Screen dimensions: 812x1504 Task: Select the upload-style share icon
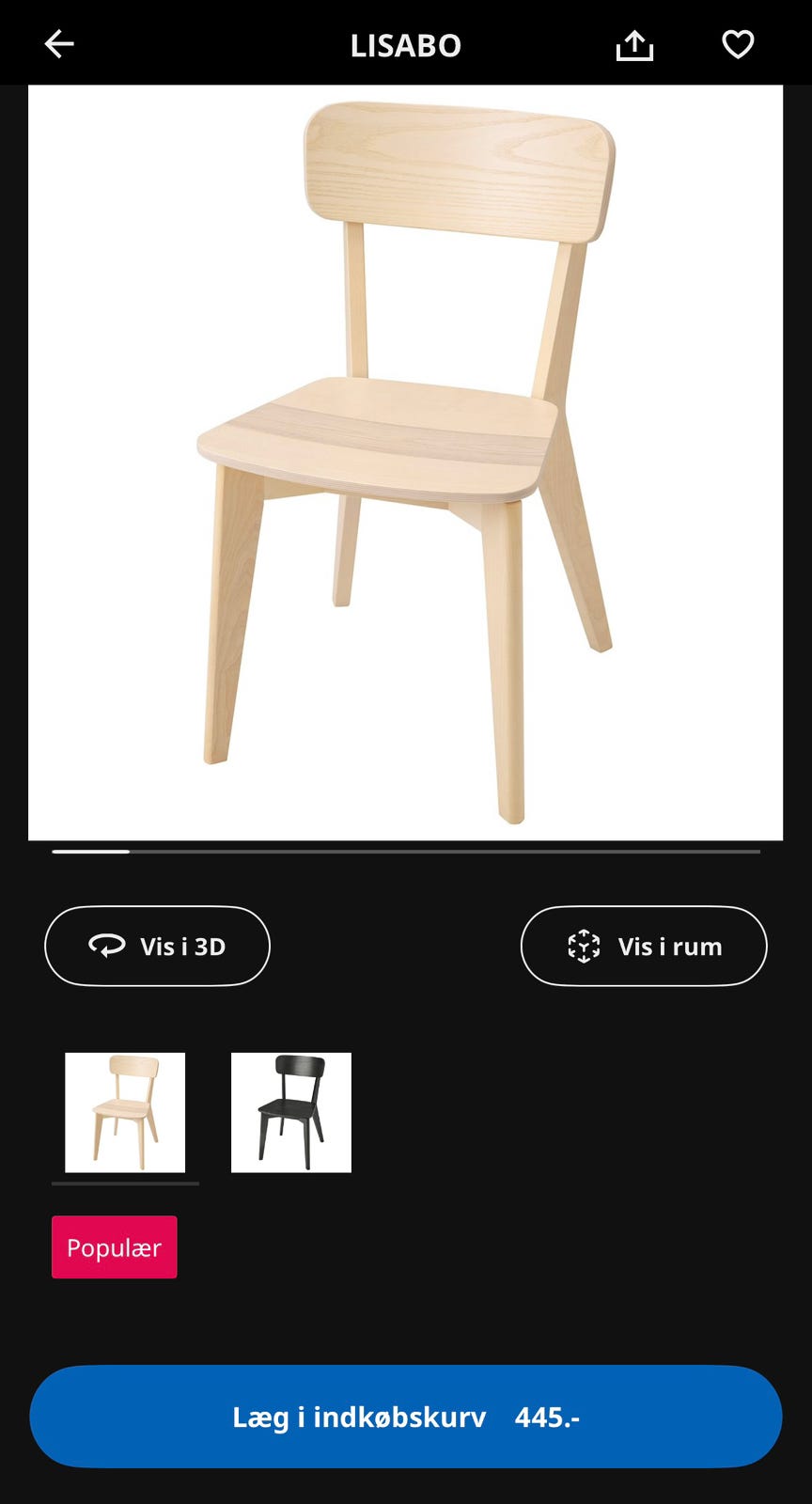(634, 43)
